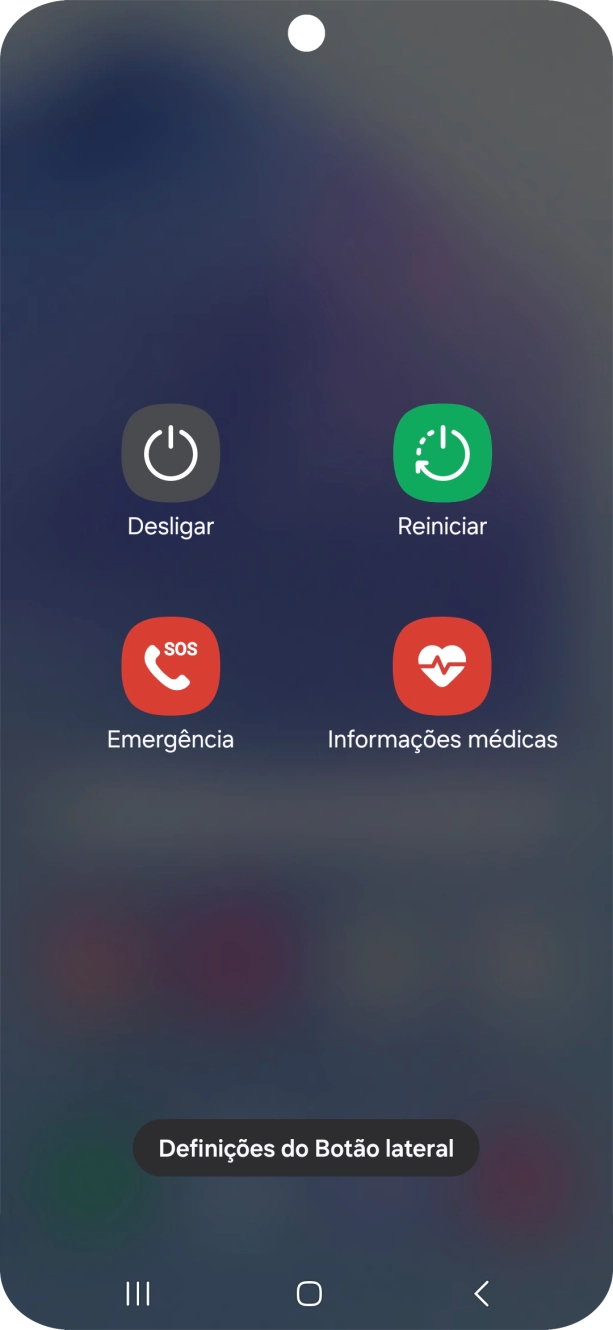
Task: Select Reiniciar to restart the phone
Action: coord(442,453)
